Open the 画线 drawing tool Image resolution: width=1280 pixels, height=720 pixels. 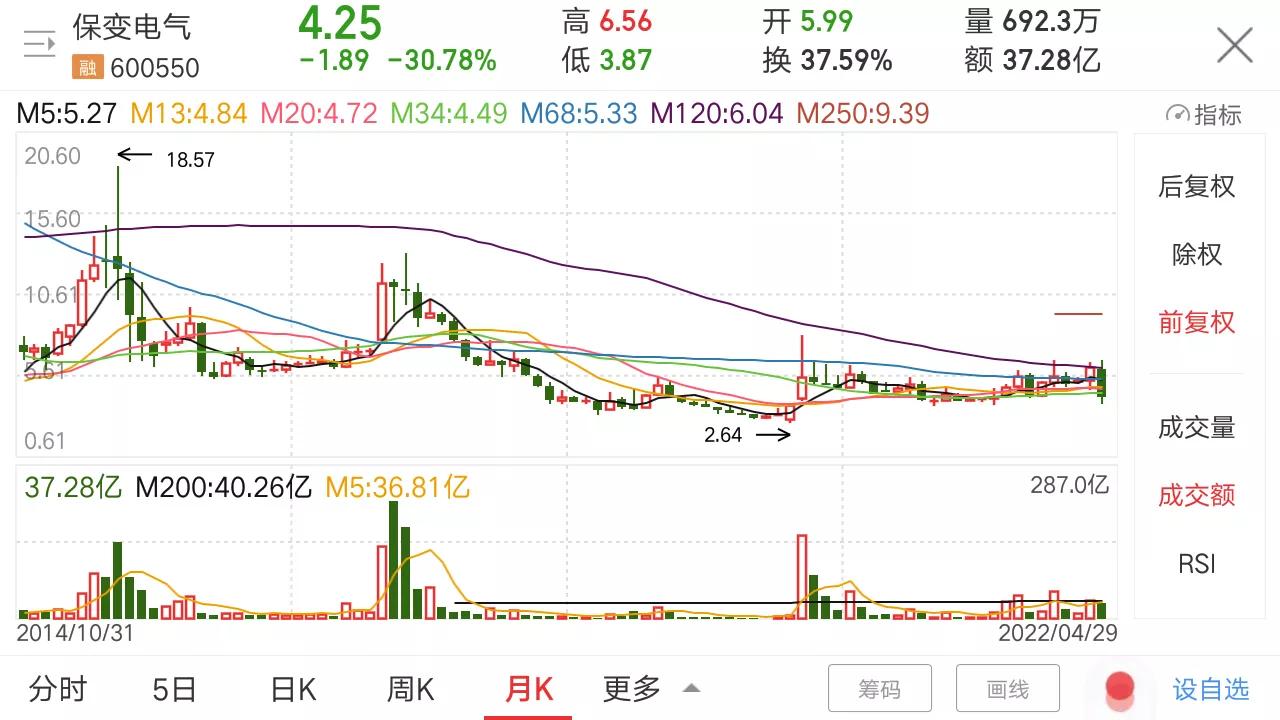[x=1007, y=689]
